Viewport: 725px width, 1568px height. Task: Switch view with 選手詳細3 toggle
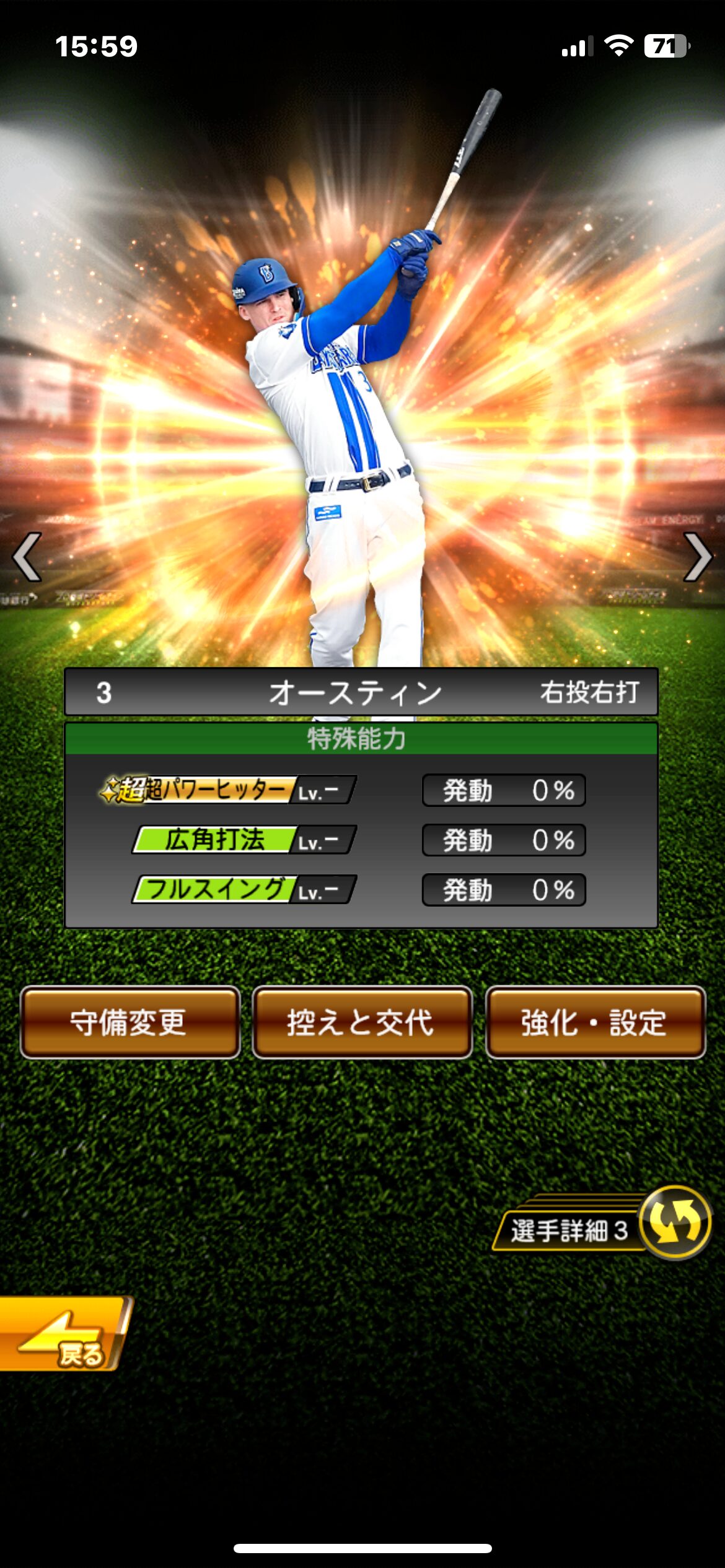[x=674, y=1222]
